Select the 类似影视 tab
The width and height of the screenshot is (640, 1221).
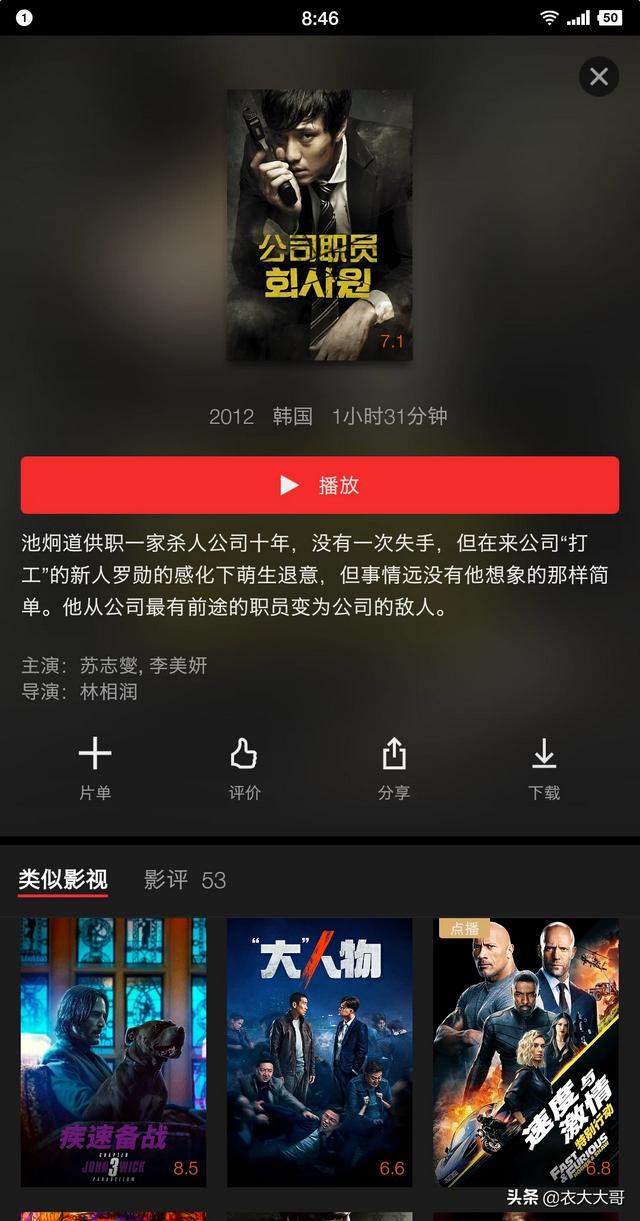click(63, 880)
